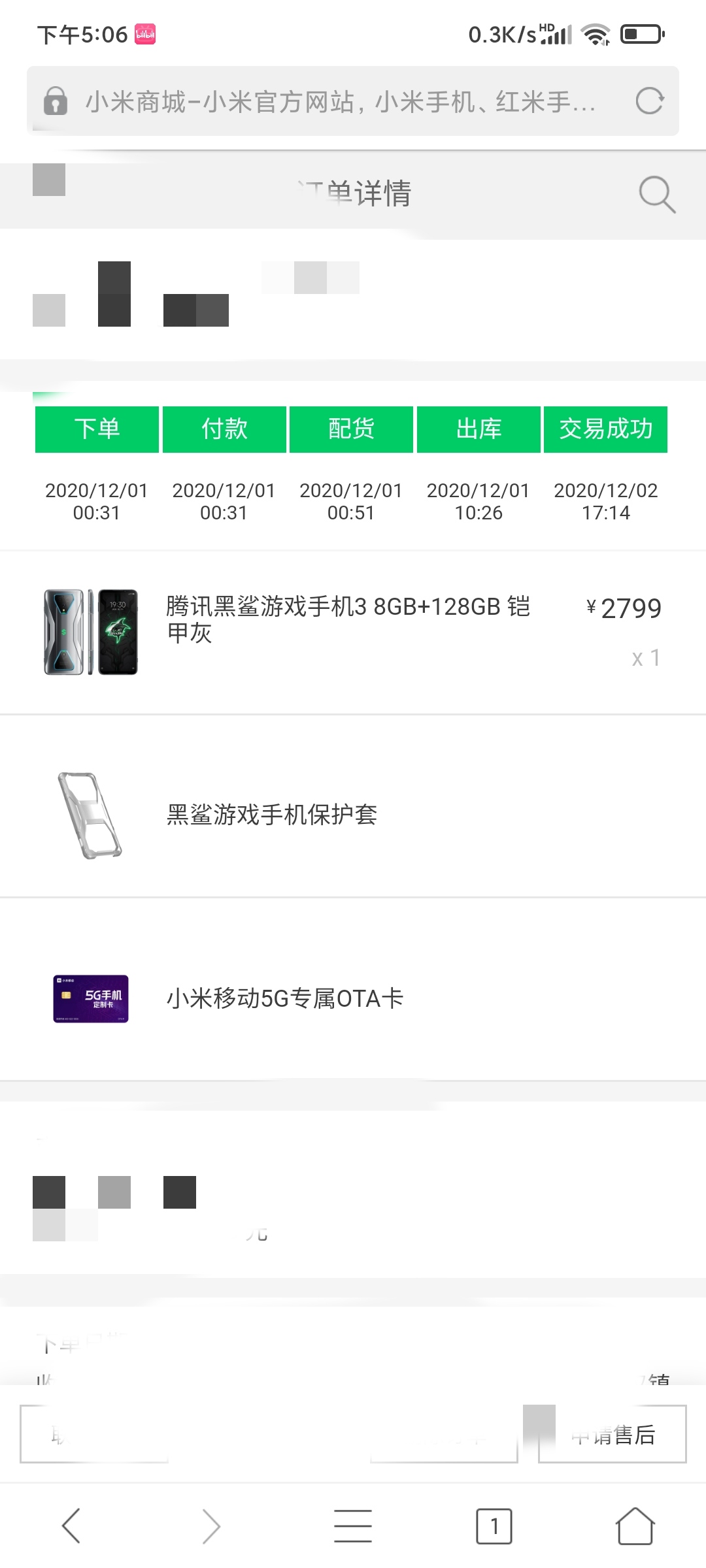The image size is (706, 1568).
Task: Open the browser menu with three lines
Action: point(353,1526)
